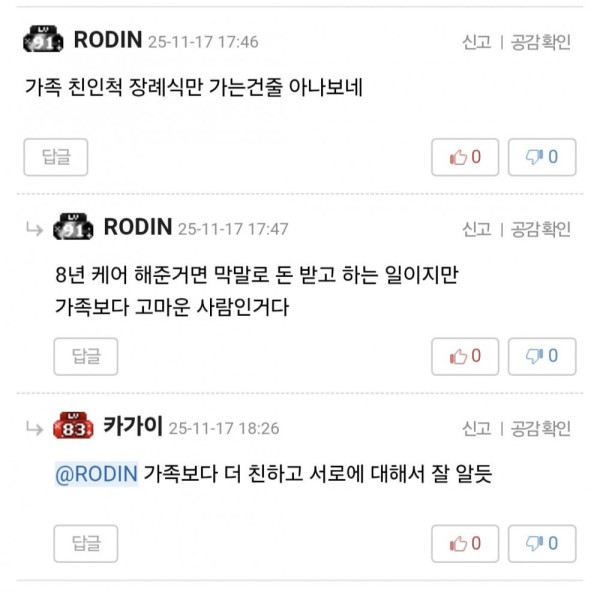The height and width of the screenshot is (593, 600).
Task: Open RODIN's profile from the 17:46 comment
Action: [109, 41]
